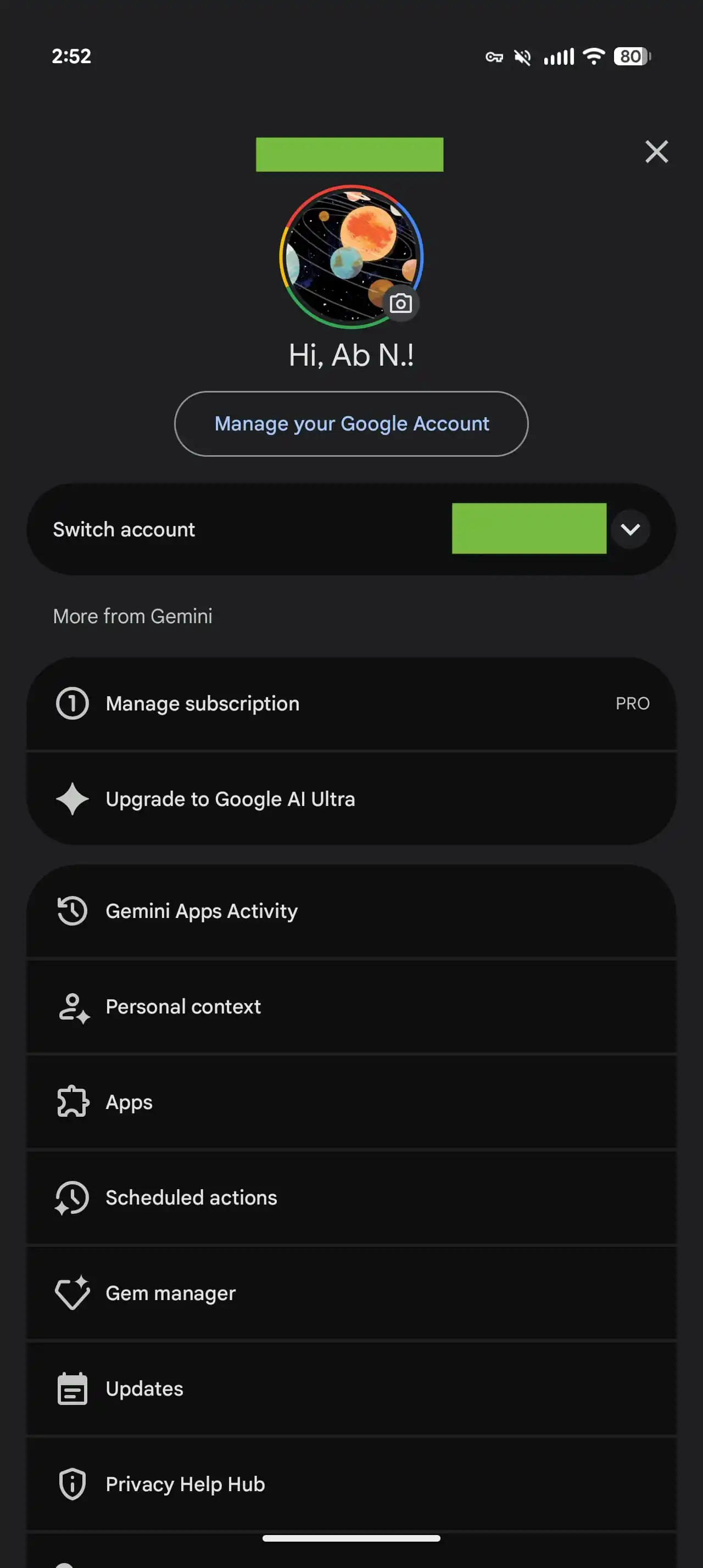
Task: Open Manage subscription
Action: (351, 704)
